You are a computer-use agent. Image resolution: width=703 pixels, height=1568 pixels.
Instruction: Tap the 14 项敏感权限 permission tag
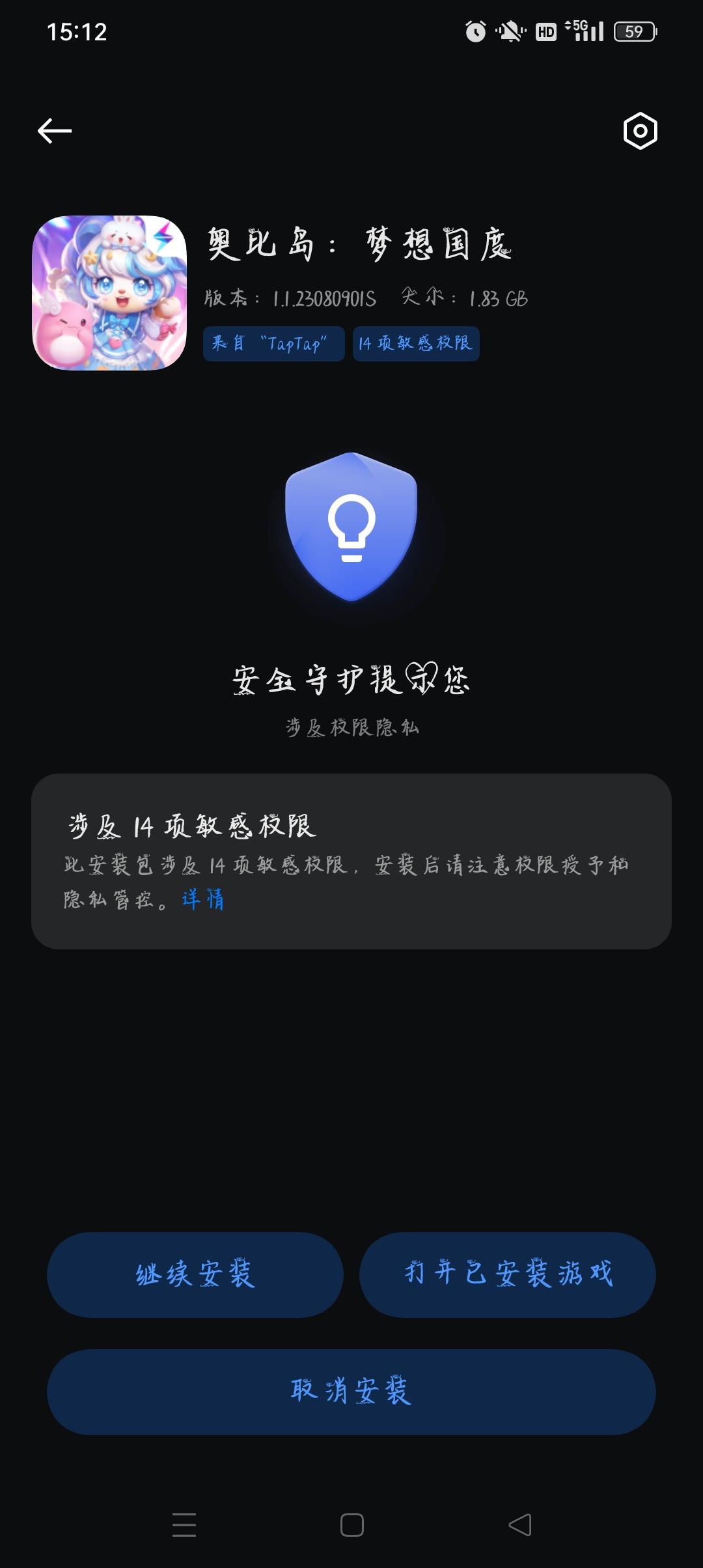[x=416, y=345]
